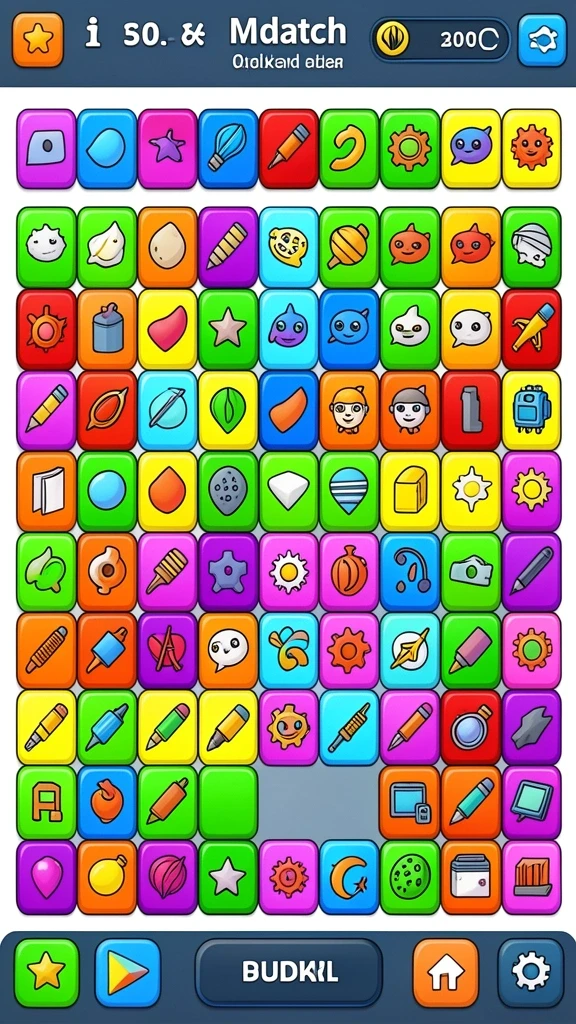576x1024 pixels.
Task: Select the white diamond tile
Action: coord(288,490)
